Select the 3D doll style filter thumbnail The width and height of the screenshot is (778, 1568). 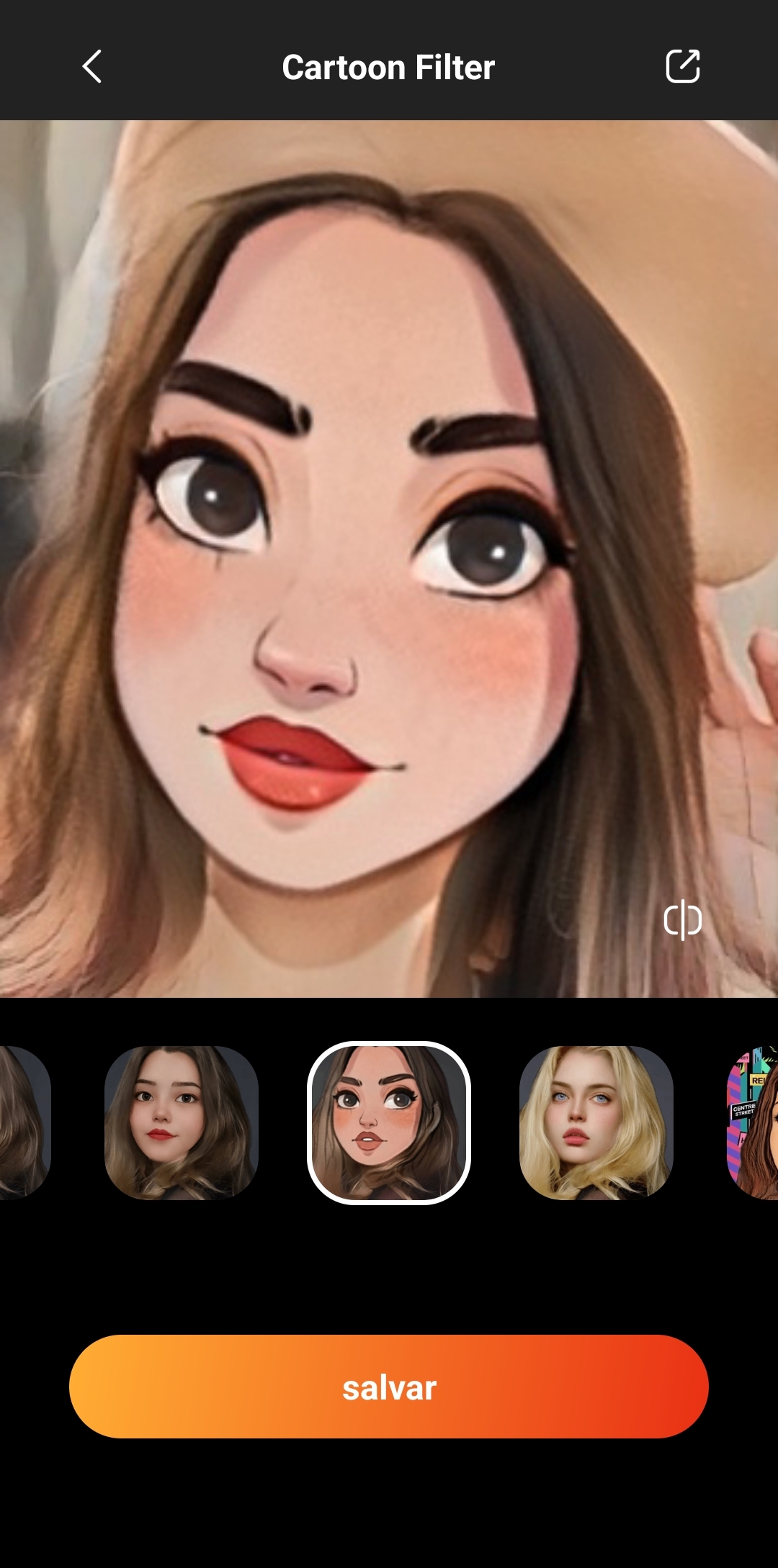click(182, 1122)
